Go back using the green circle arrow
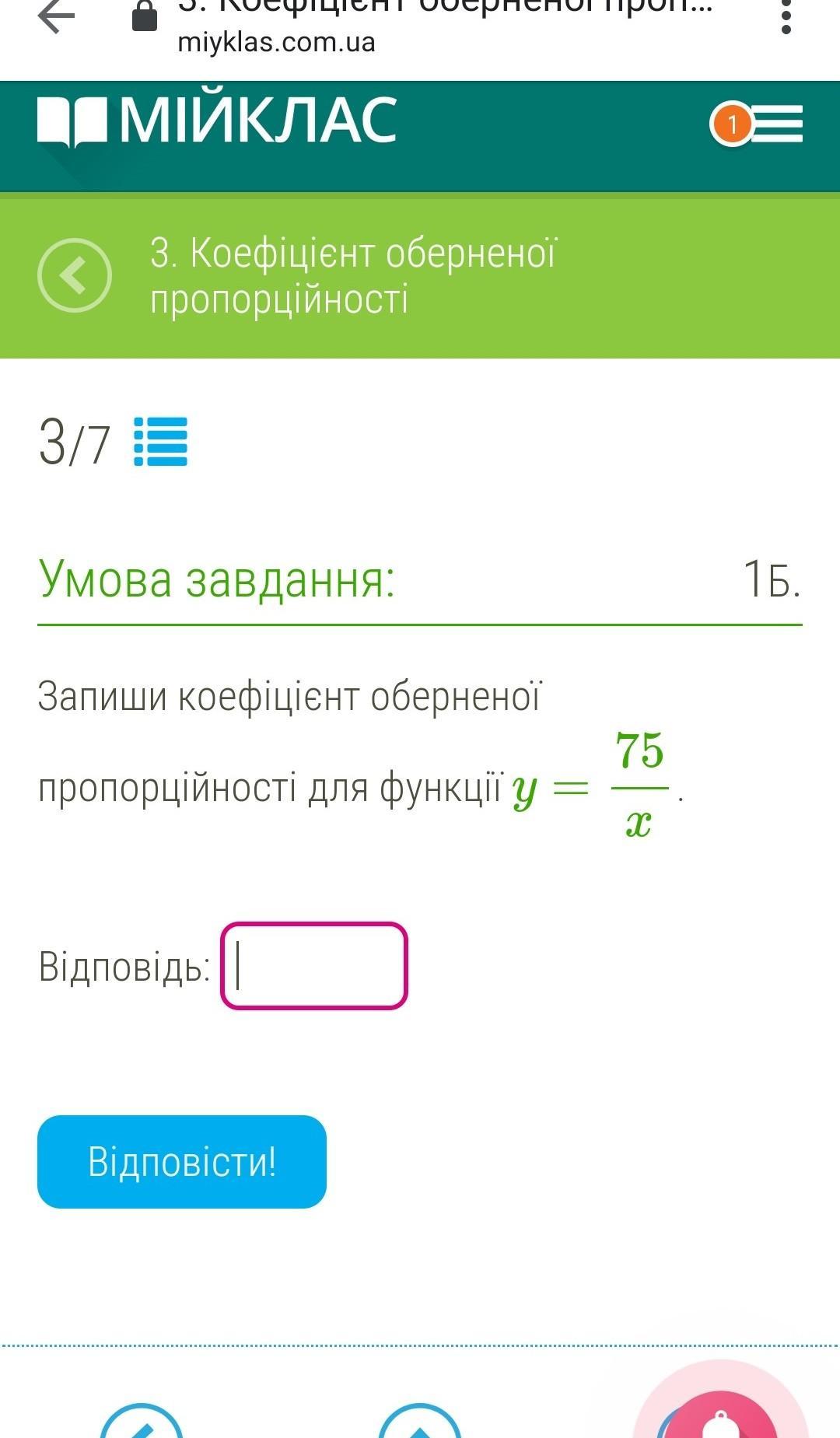Viewport: 840px width, 1438px height. 75,275
